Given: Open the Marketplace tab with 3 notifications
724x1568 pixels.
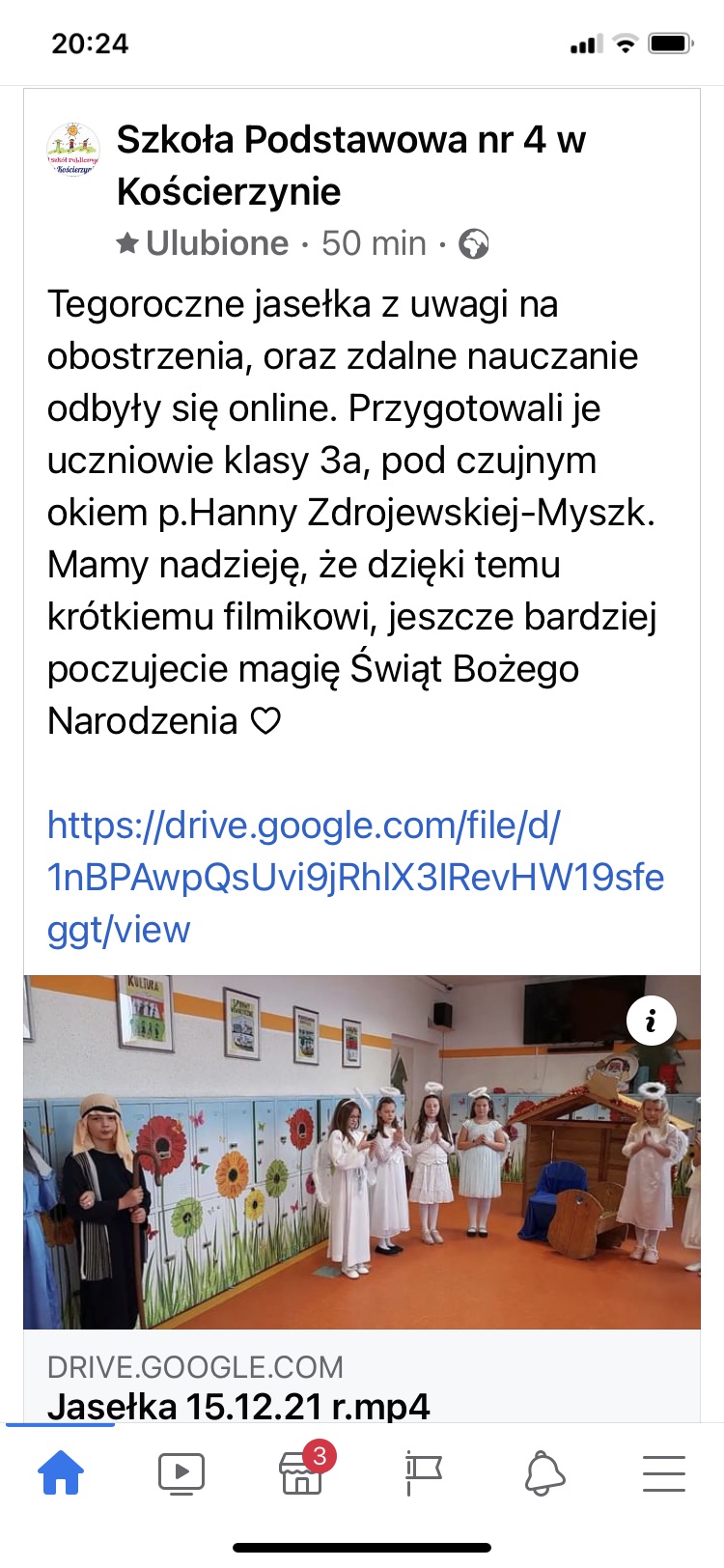Looking at the screenshot, I should (302, 1473).
